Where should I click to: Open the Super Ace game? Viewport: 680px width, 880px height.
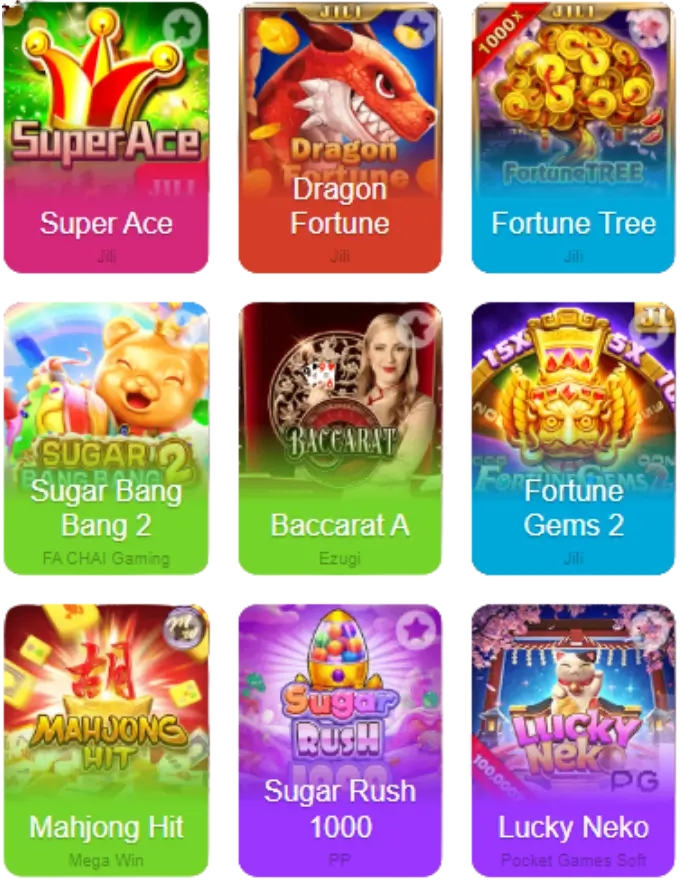pos(105,140)
